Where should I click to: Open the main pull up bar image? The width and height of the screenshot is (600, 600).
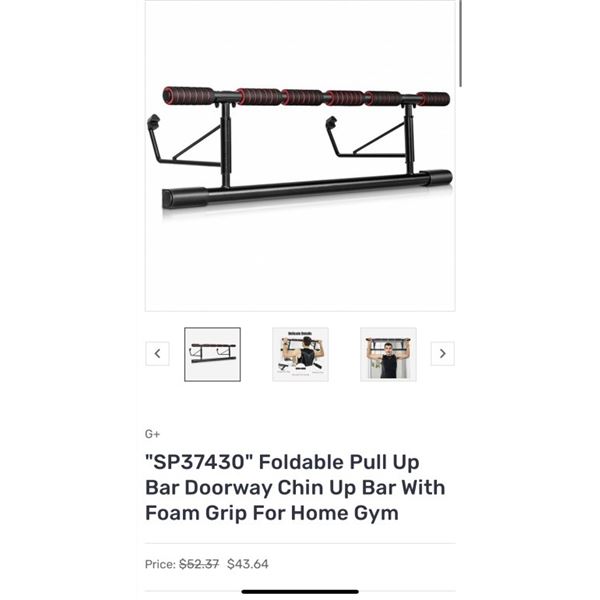coord(300,155)
